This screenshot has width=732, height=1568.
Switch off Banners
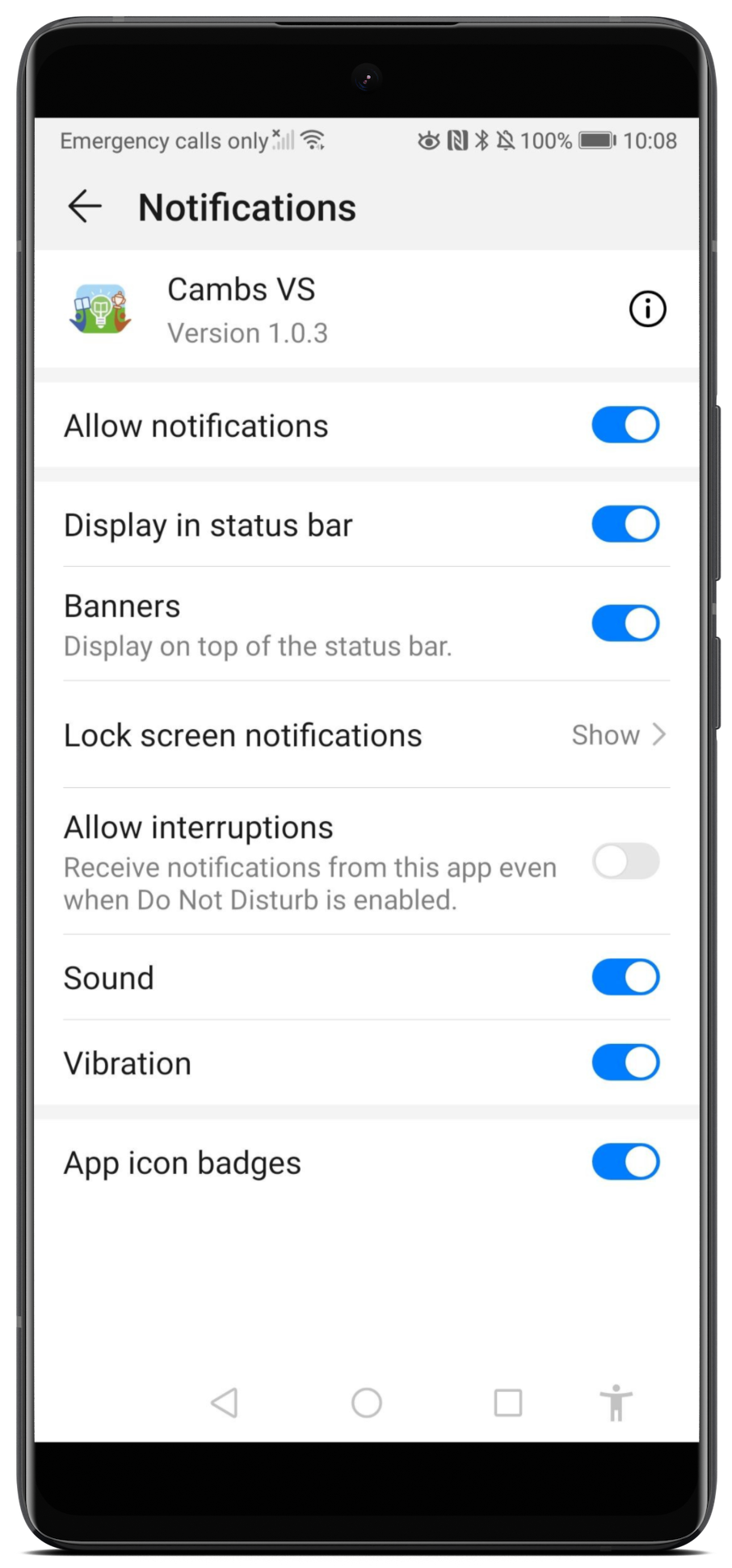click(x=625, y=623)
